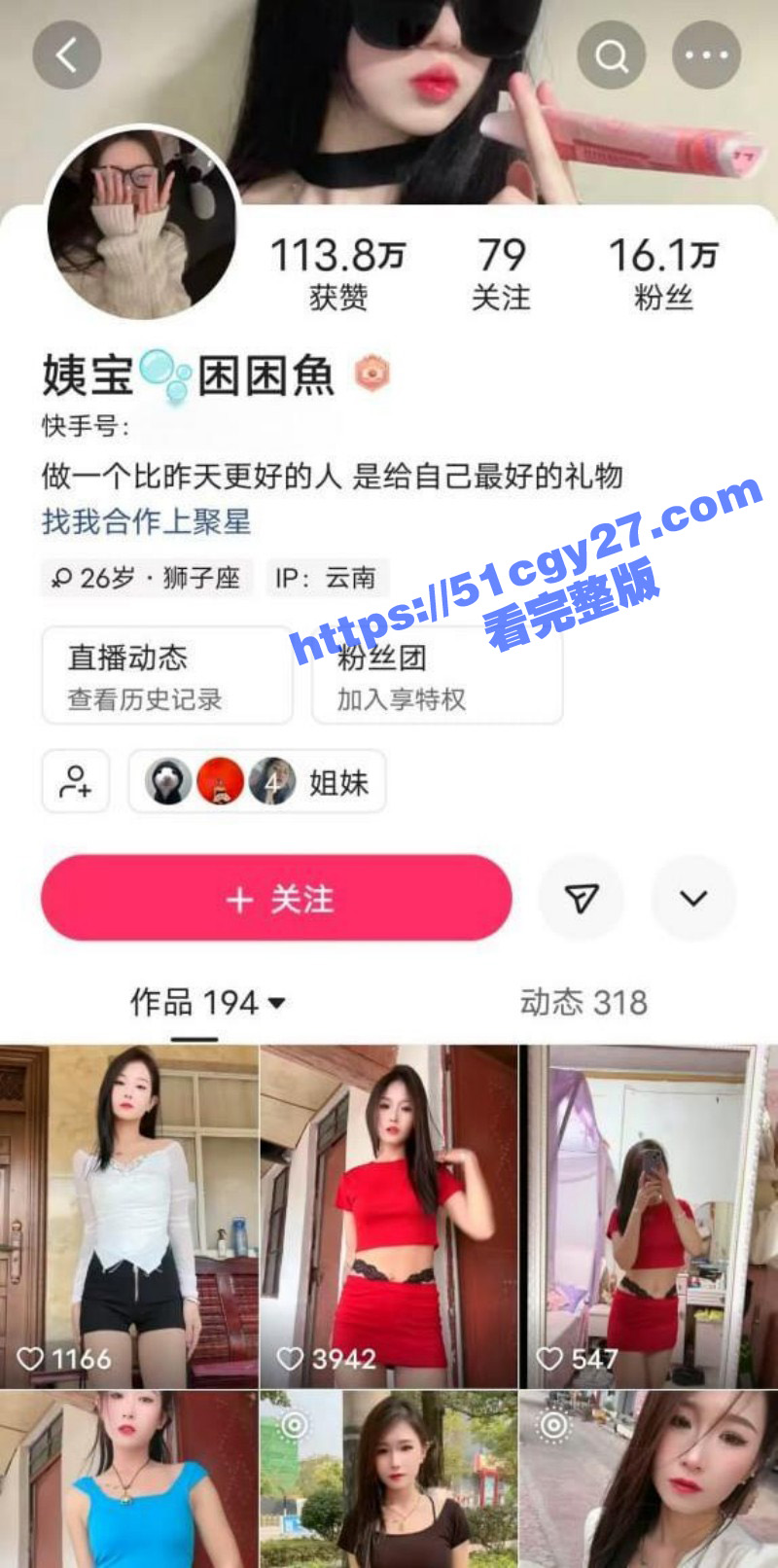Tap the add friend person icon

tap(75, 782)
